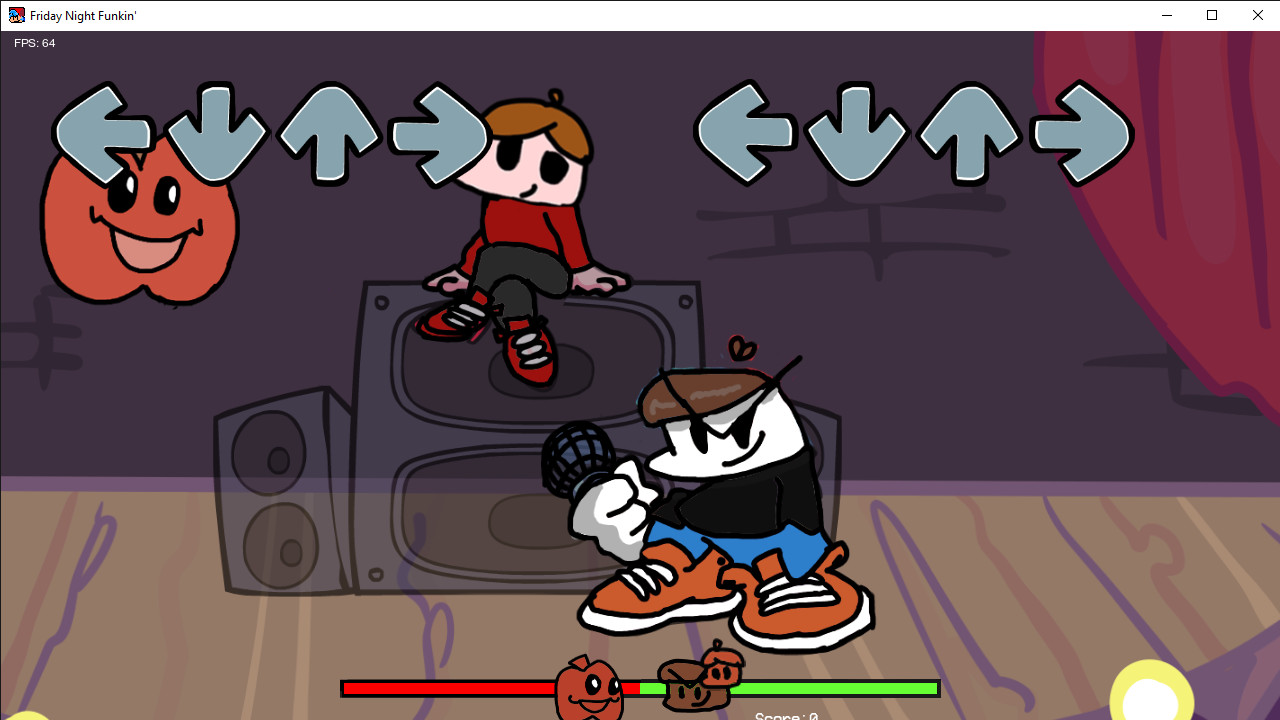Minimize the game window
This screenshot has height=720, width=1280.
pyautogui.click(x=1166, y=15)
